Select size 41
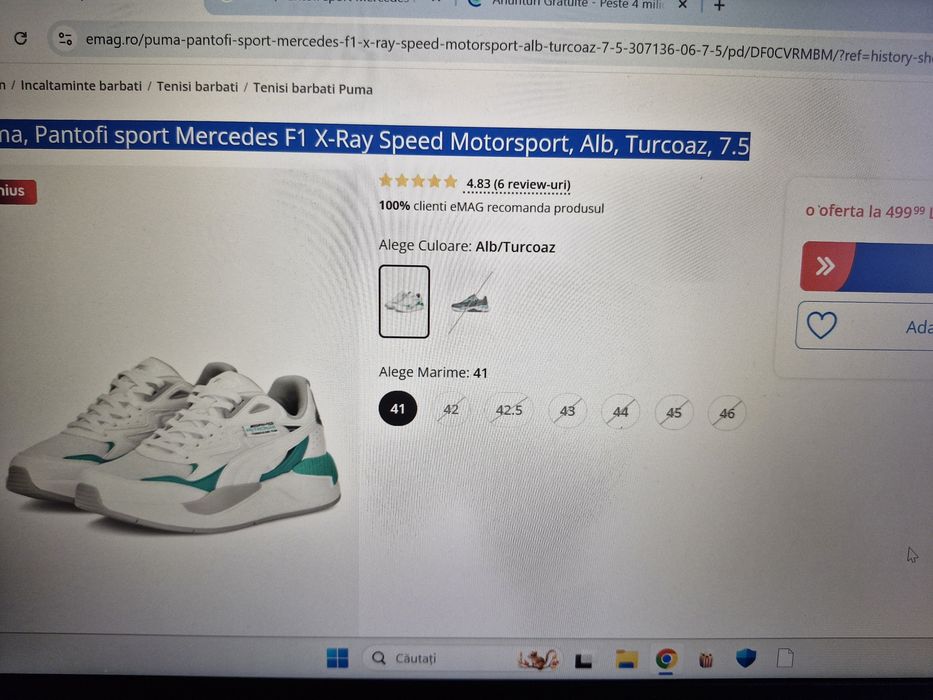Viewport: 933px width, 700px height. 398,409
